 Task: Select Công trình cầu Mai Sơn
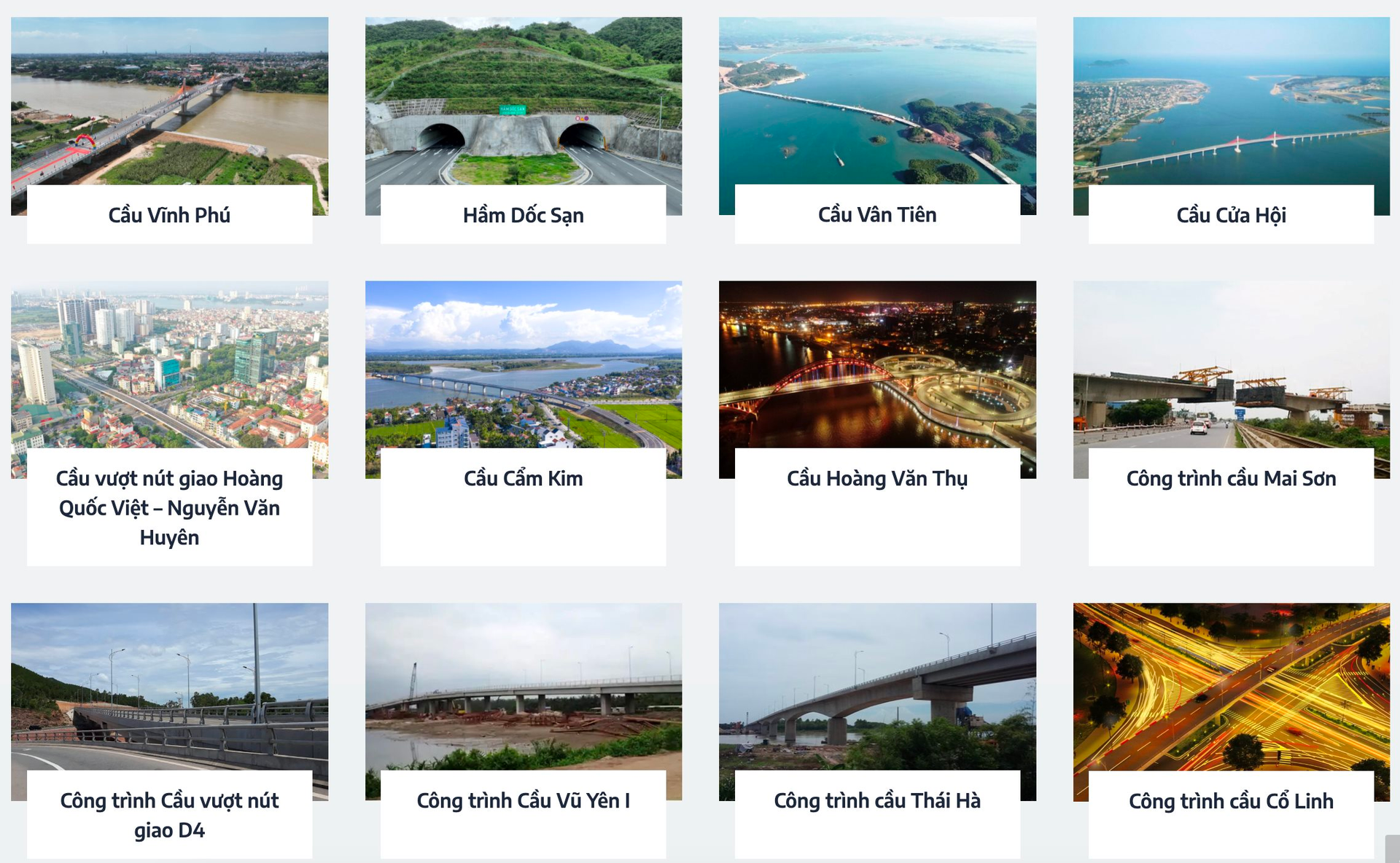point(1231,478)
